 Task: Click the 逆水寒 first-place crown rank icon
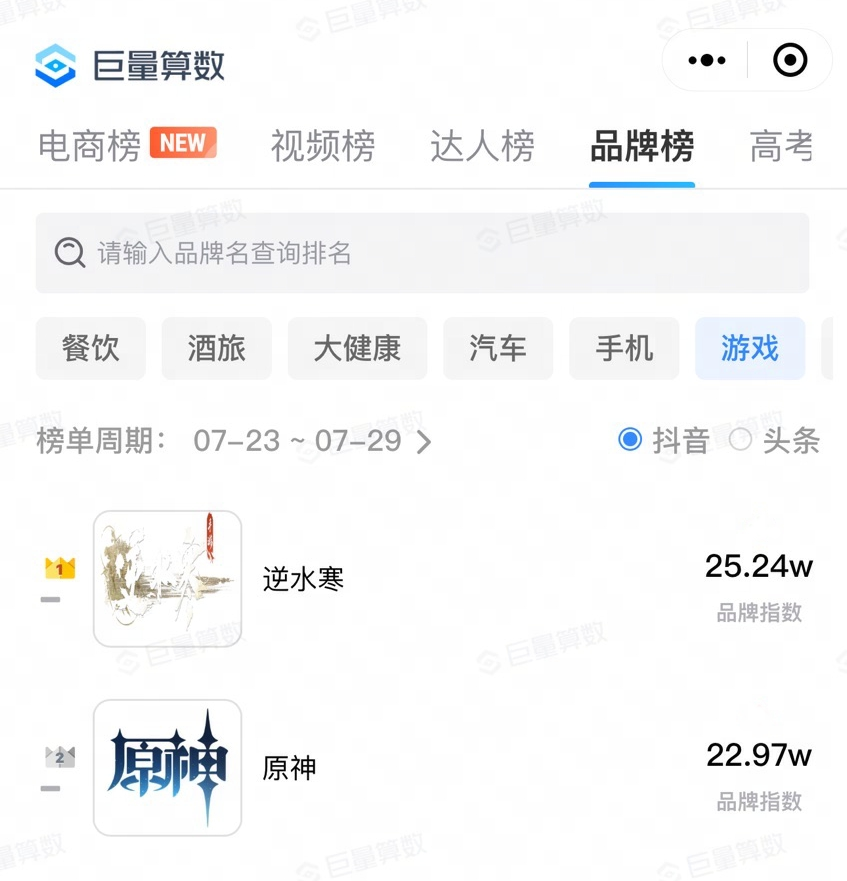point(57,570)
